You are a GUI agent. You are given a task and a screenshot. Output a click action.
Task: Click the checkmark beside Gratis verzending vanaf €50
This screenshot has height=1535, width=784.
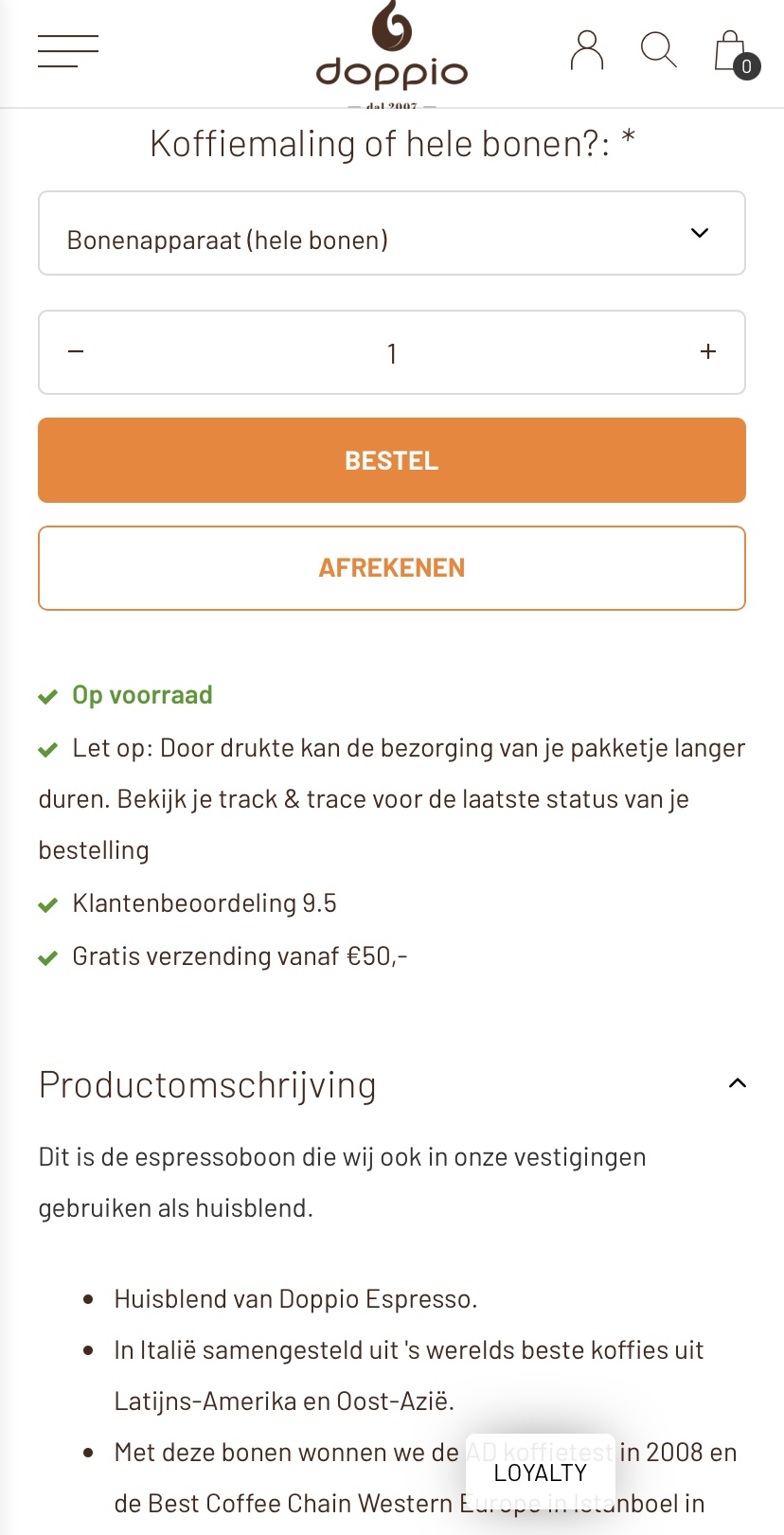47,956
